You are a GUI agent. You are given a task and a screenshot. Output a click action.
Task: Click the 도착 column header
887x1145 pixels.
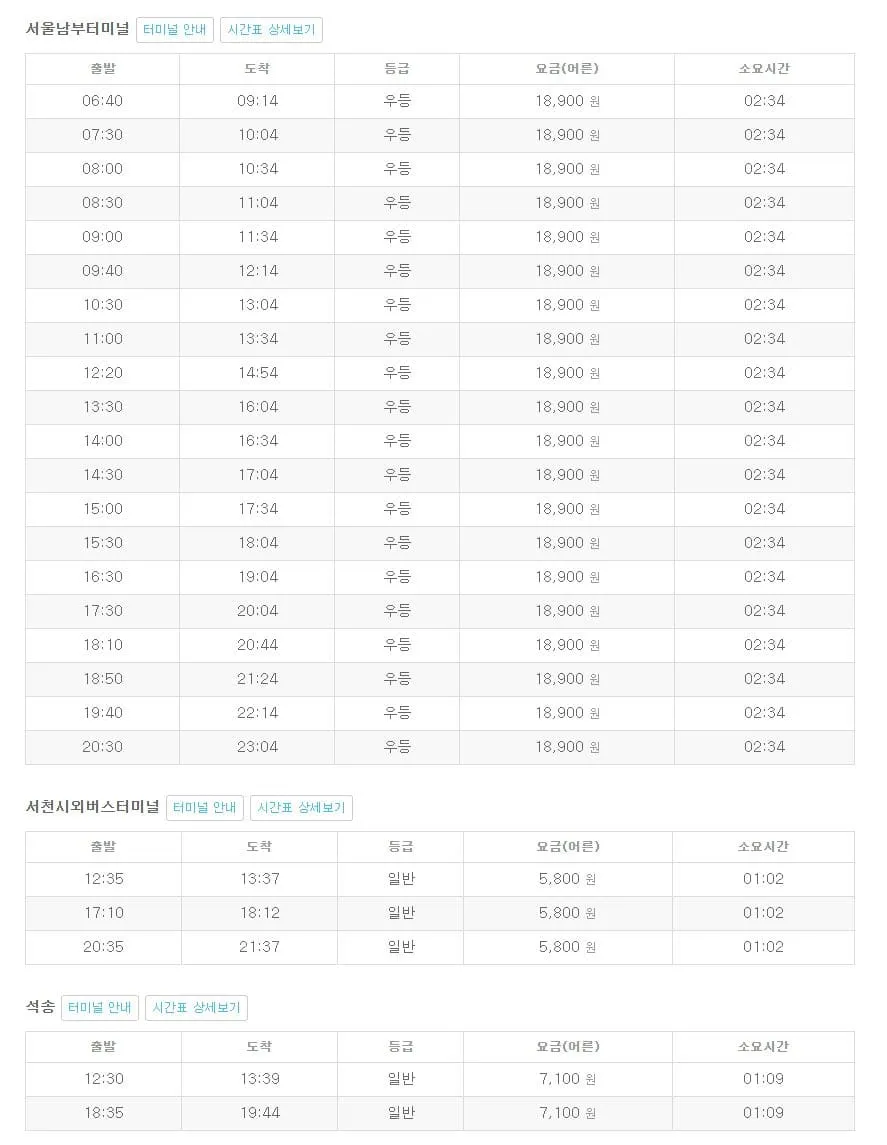(x=258, y=68)
